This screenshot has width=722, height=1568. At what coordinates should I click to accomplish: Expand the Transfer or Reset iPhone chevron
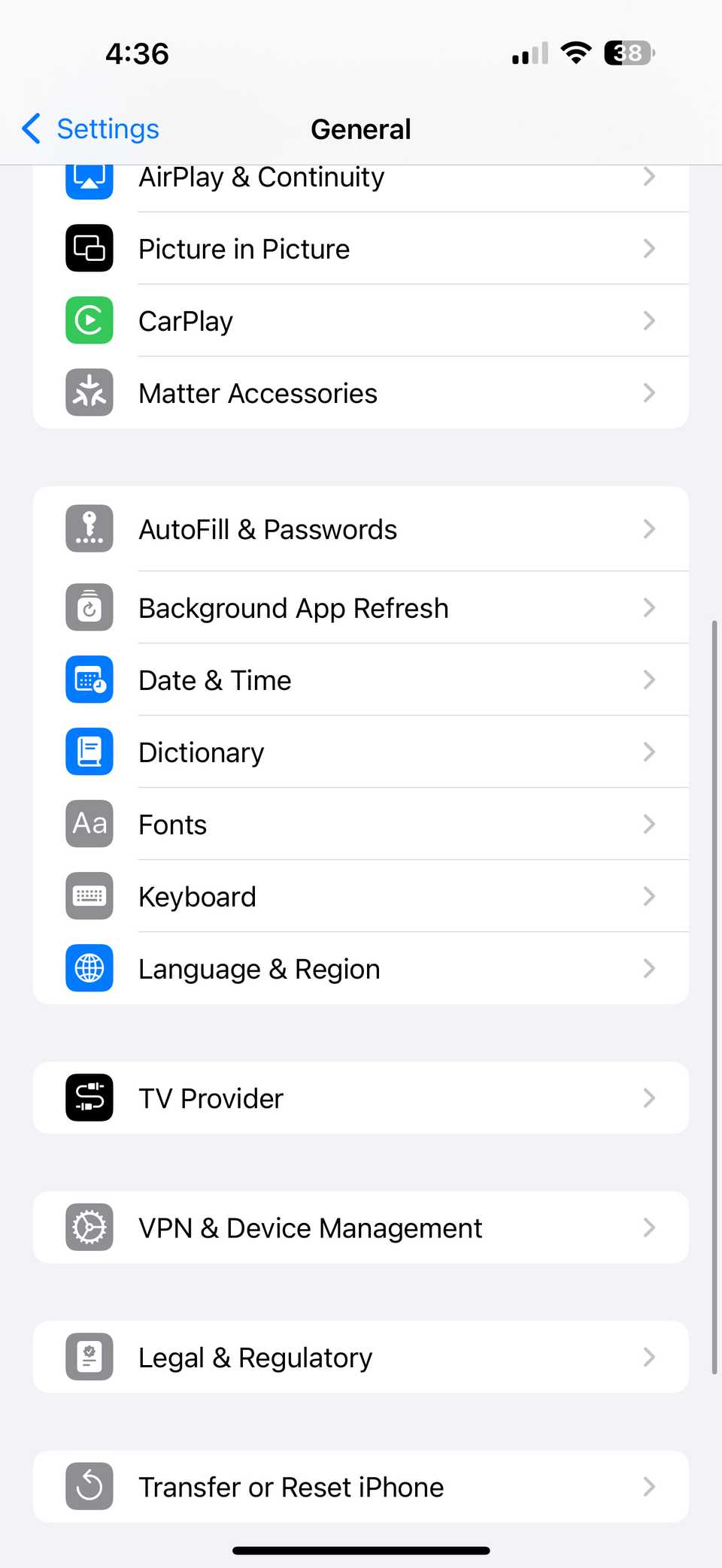pos(648,1486)
